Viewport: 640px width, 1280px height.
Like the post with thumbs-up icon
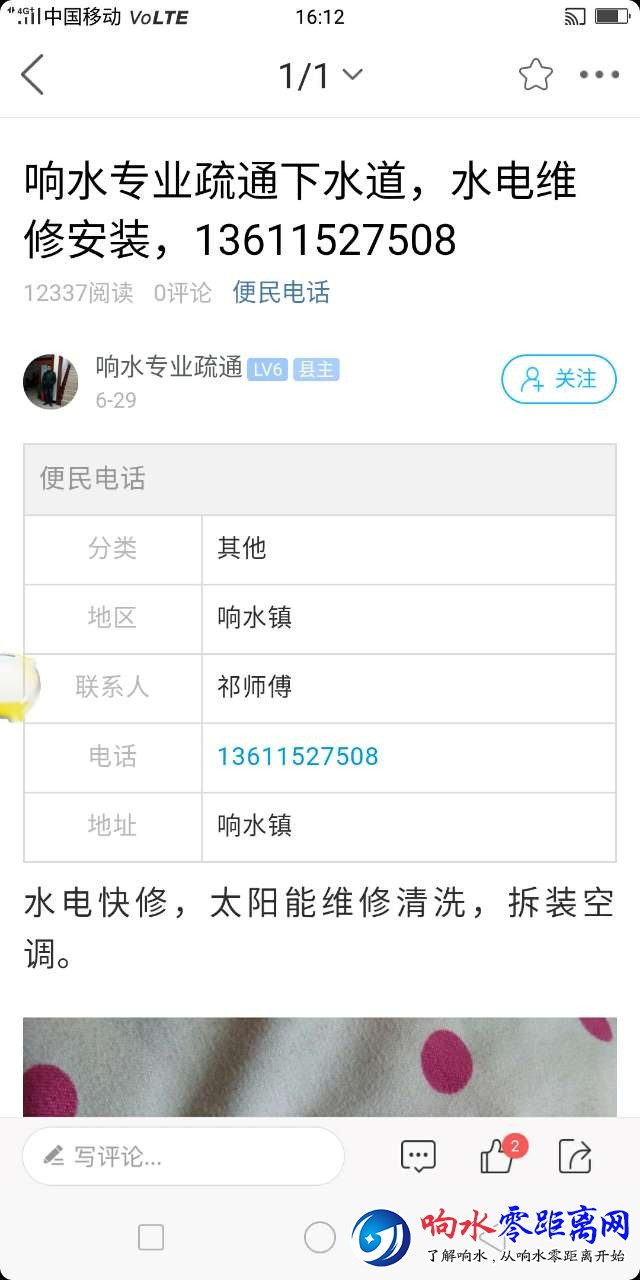[497, 1157]
